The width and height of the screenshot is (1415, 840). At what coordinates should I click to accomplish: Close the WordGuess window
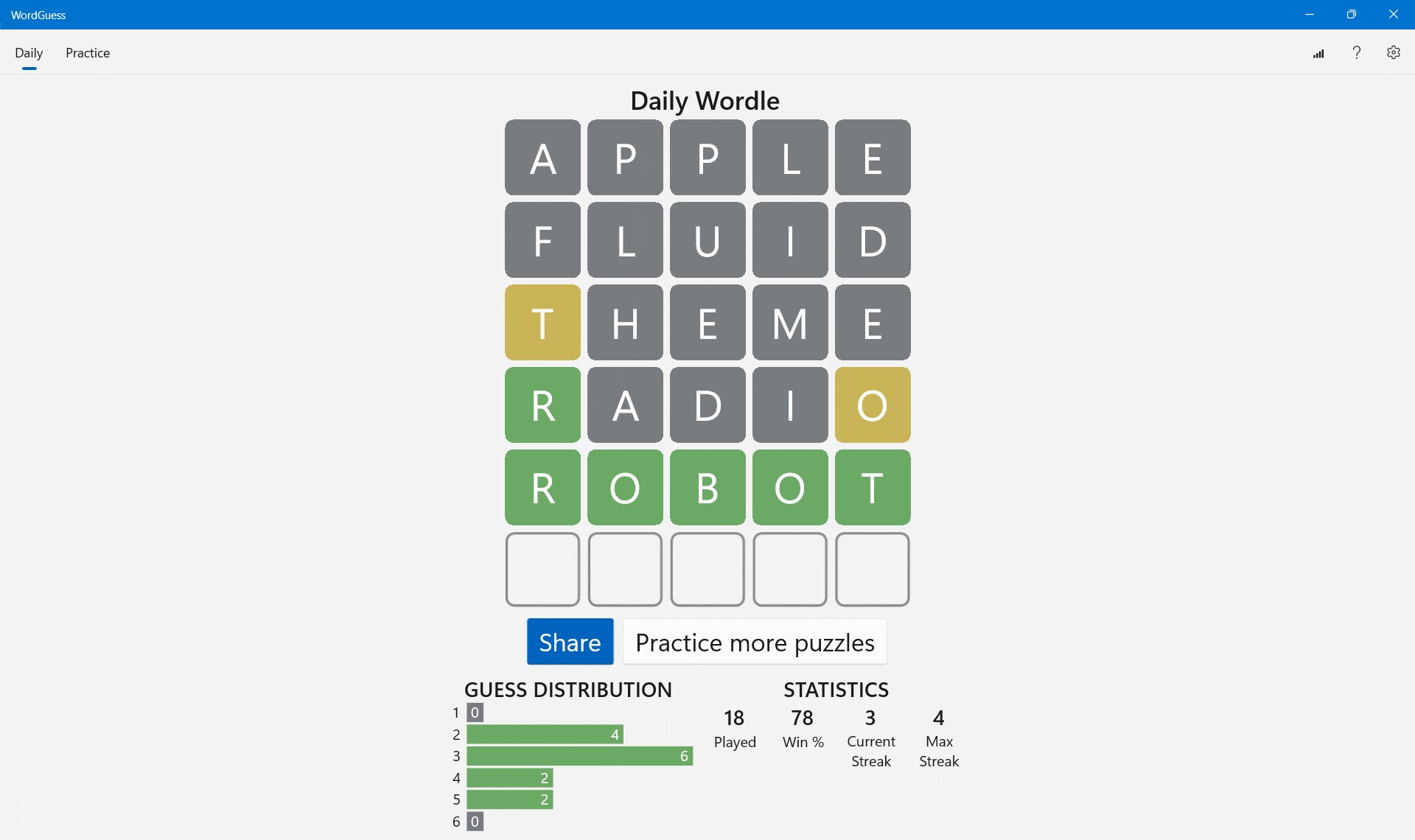click(1393, 14)
